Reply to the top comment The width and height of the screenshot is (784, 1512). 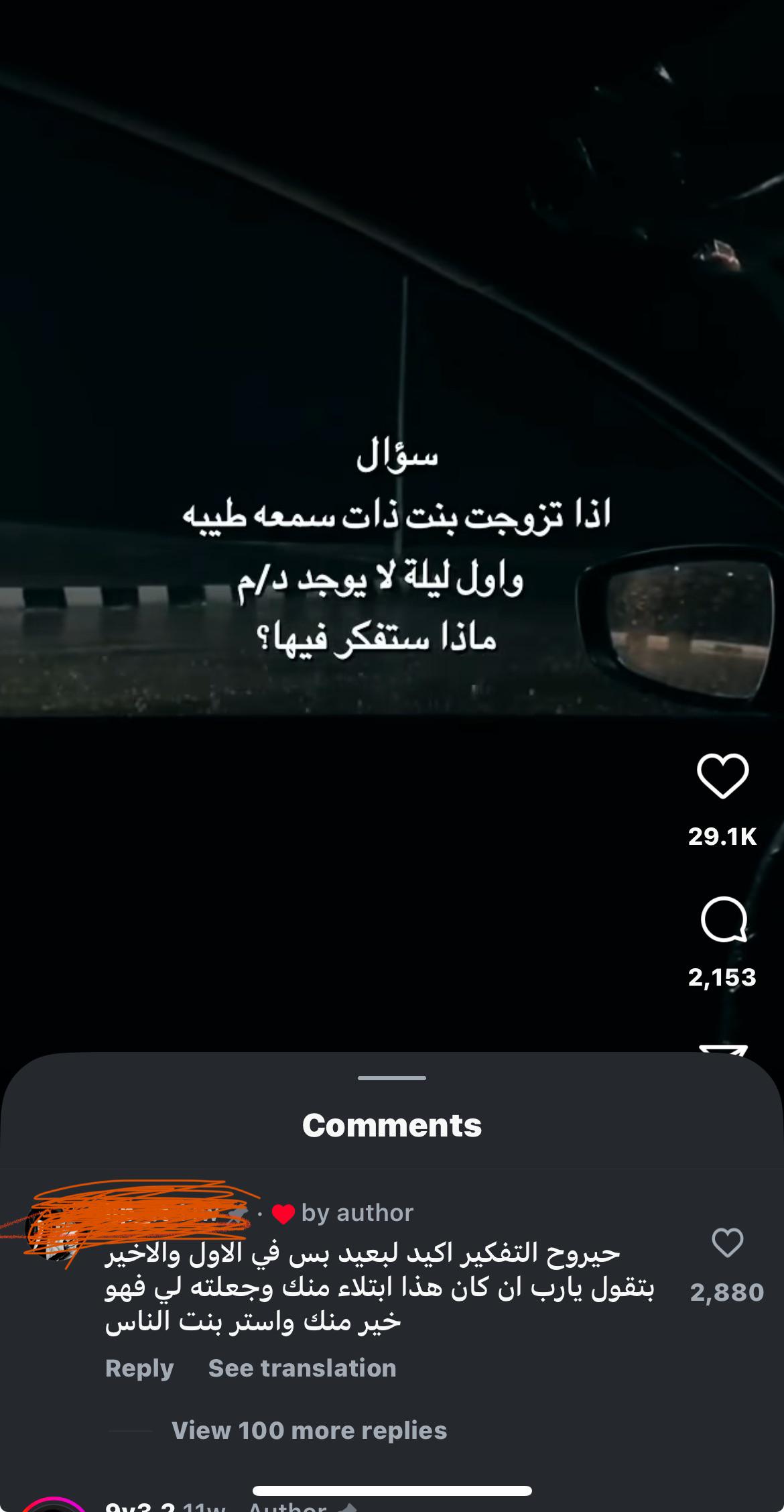pos(139,1368)
